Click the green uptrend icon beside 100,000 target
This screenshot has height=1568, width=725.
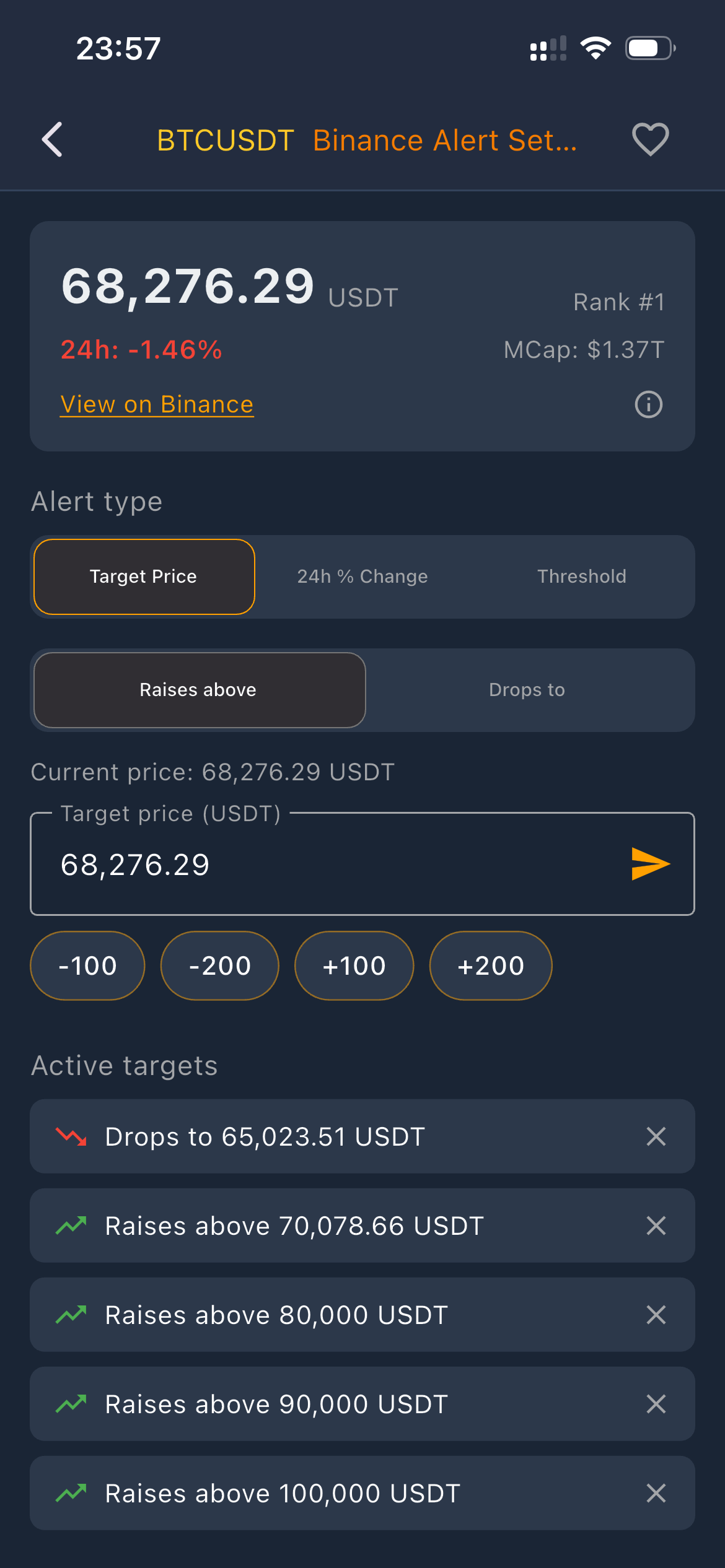tap(71, 1493)
